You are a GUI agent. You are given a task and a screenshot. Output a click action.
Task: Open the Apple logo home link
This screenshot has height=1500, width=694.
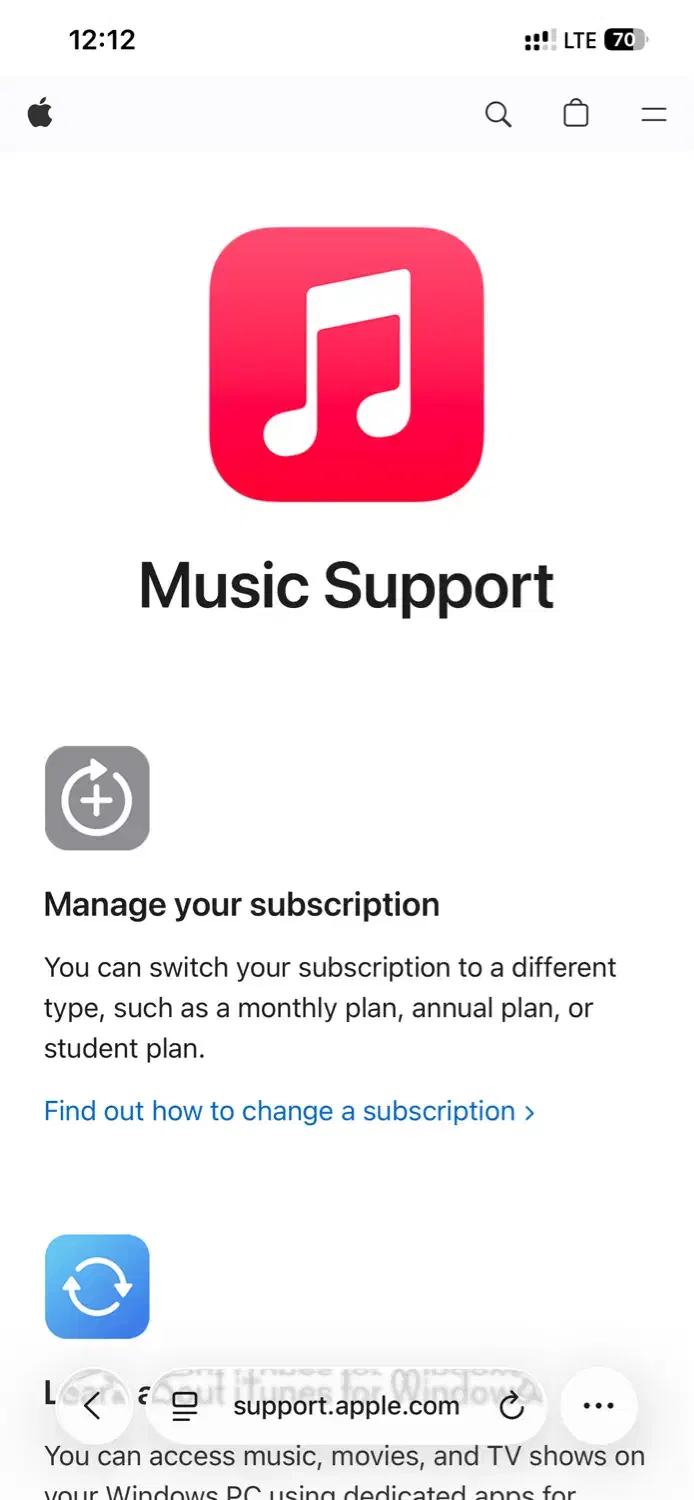pos(40,114)
